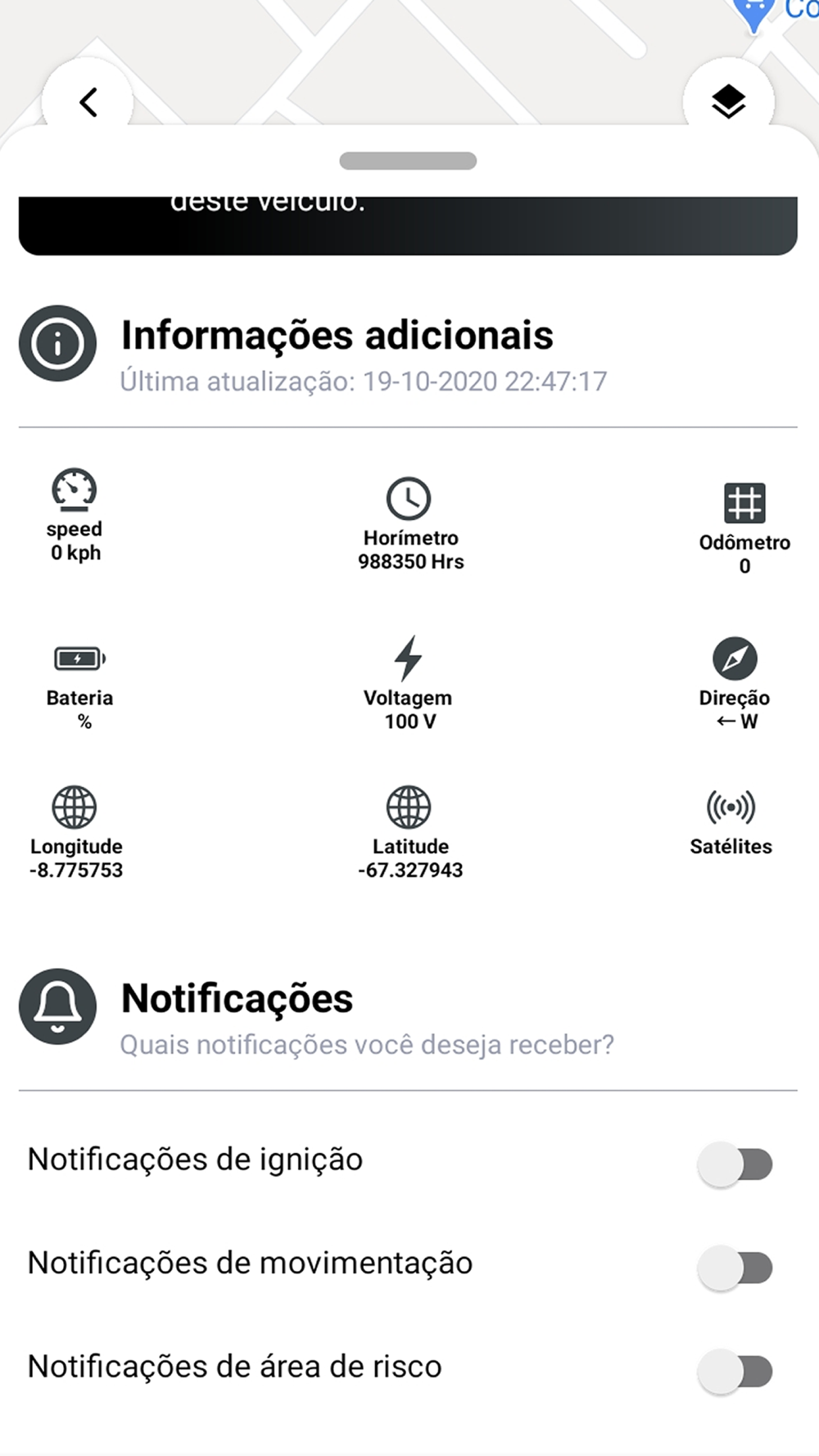819x1456 pixels.
Task: Turn on Notificações de movimentação
Action: [735, 1267]
